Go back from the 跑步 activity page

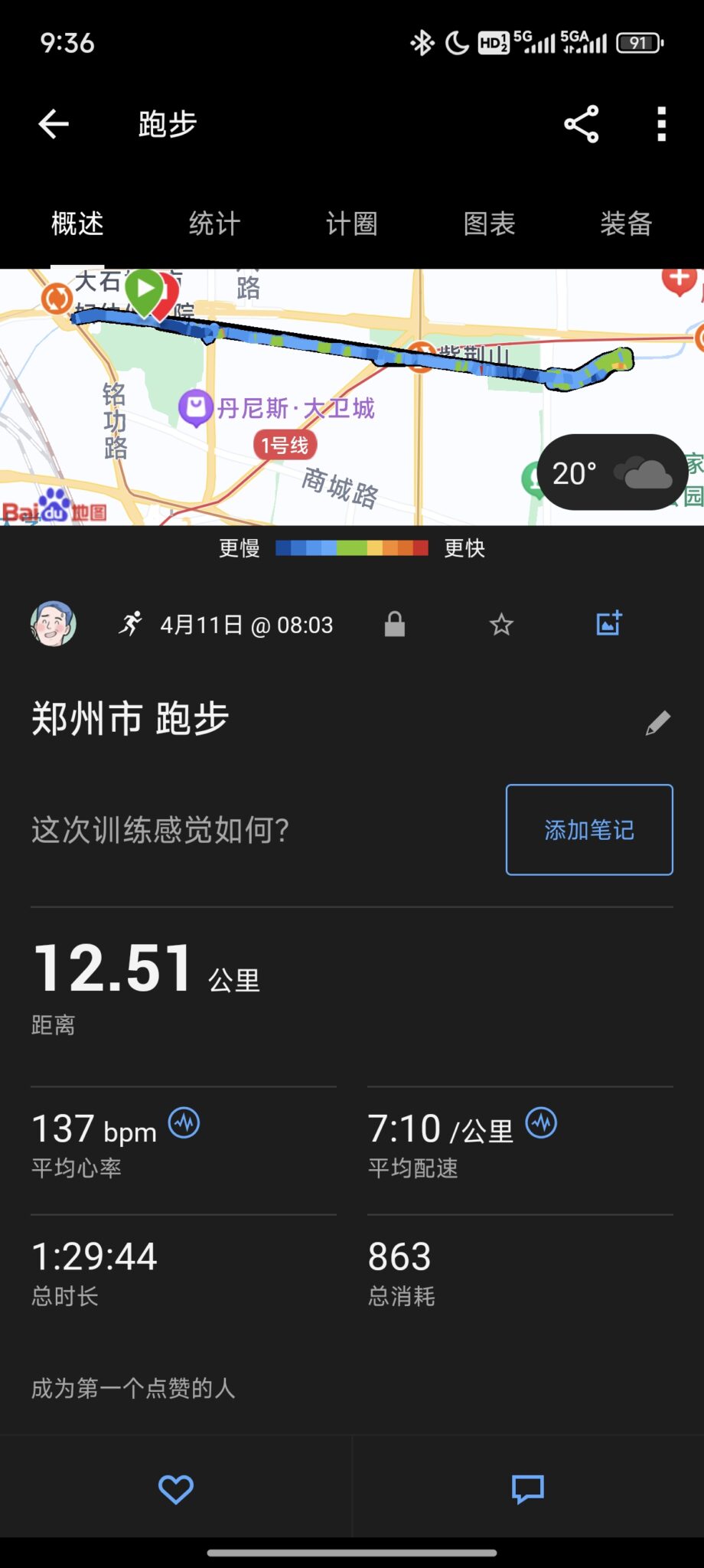click(54, 124)
